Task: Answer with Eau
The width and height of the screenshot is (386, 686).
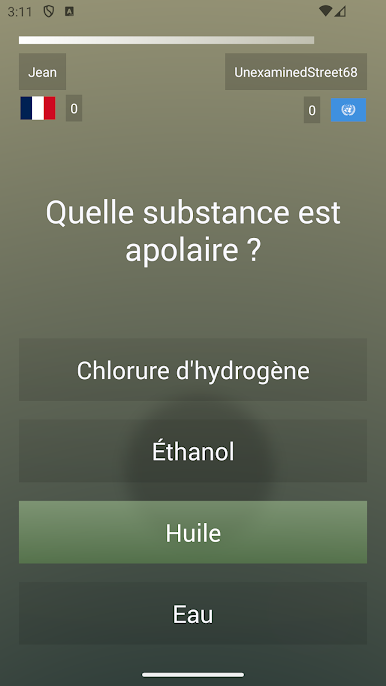Action: coord(193,613)
